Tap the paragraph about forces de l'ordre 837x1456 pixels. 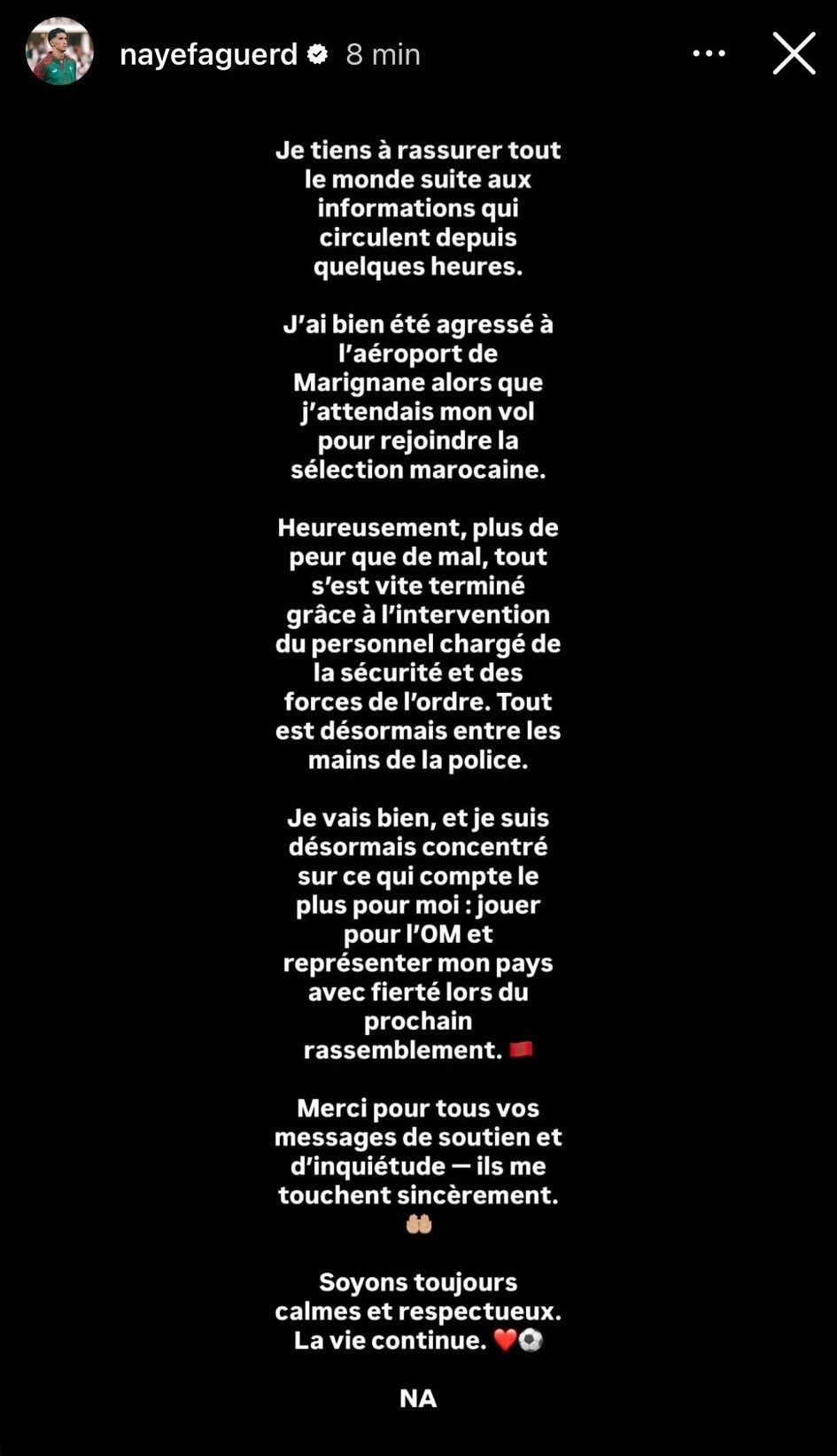416,643
